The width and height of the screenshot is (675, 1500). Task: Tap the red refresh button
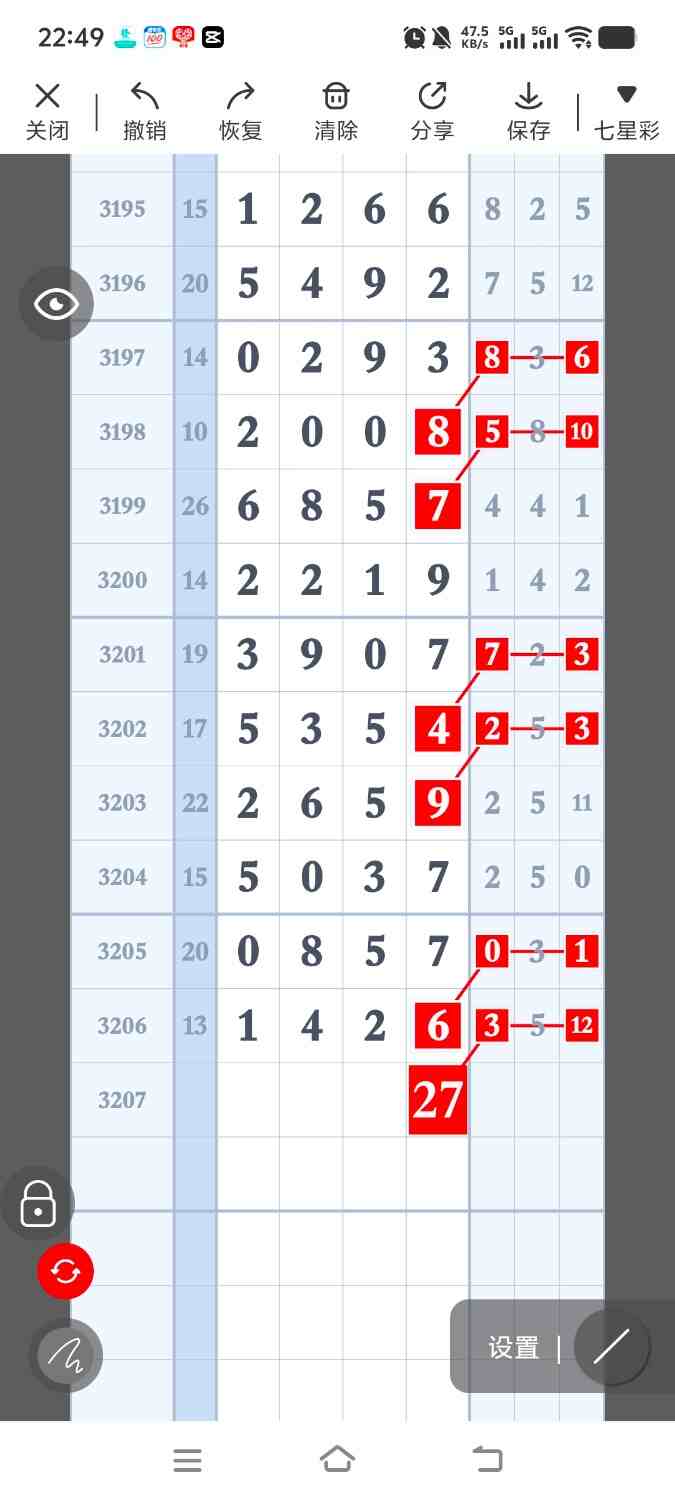tap(65, 1271)
